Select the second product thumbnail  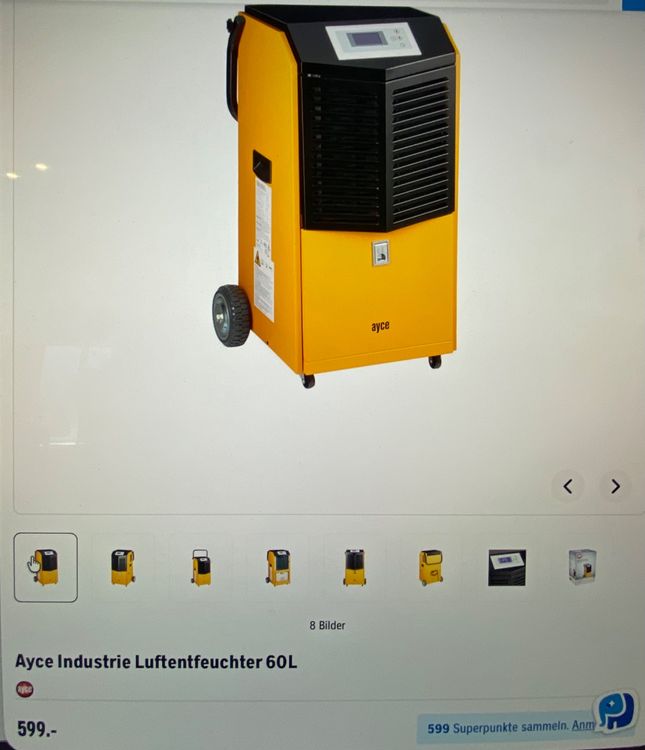pos(123,567)
